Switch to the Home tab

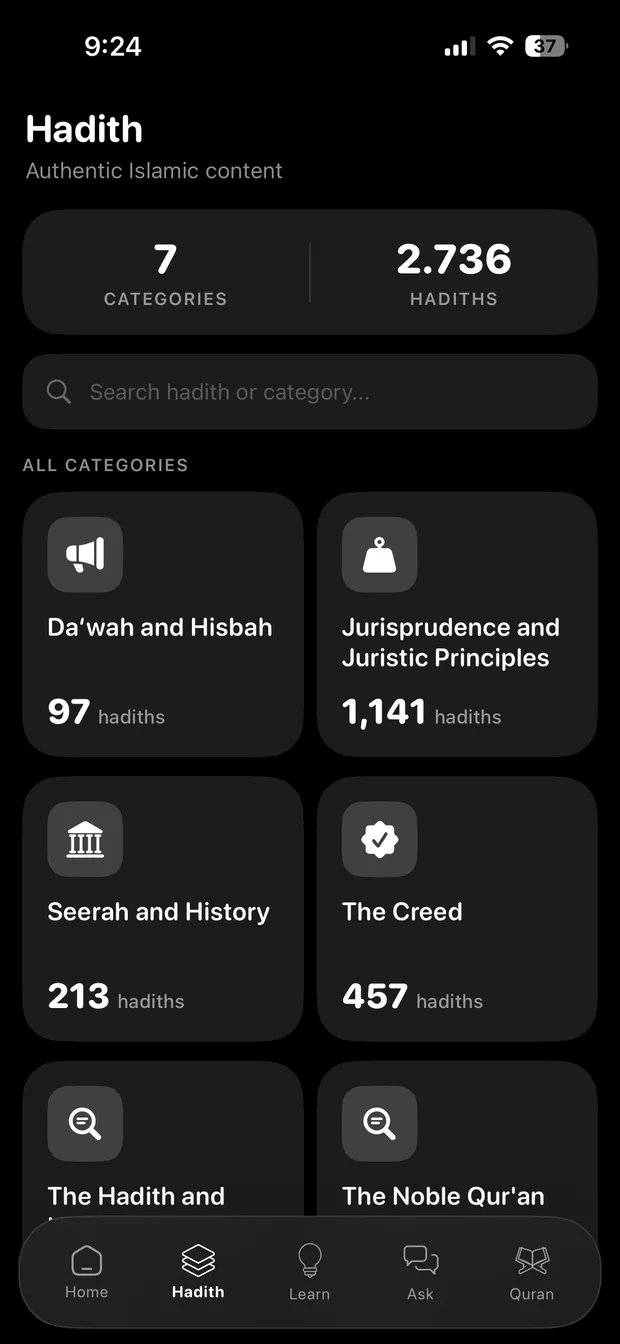point(87,1272)
